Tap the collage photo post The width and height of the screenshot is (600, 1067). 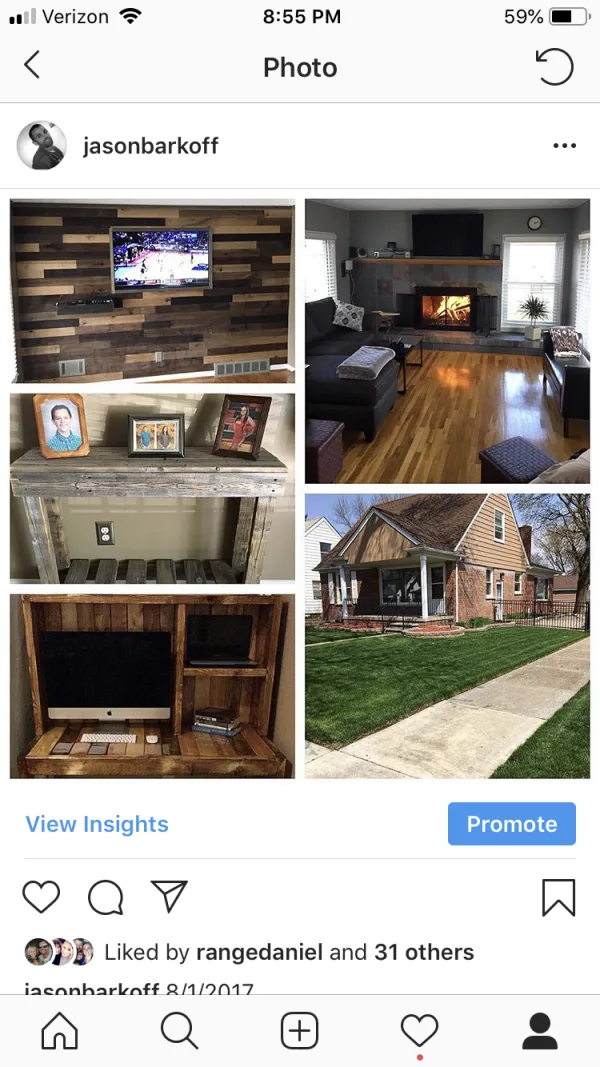(x=300, y=488)
